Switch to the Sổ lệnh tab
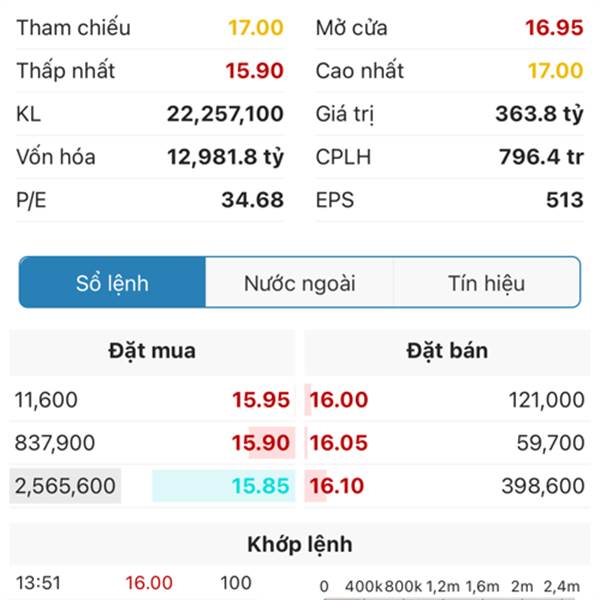 coord(112,283)
